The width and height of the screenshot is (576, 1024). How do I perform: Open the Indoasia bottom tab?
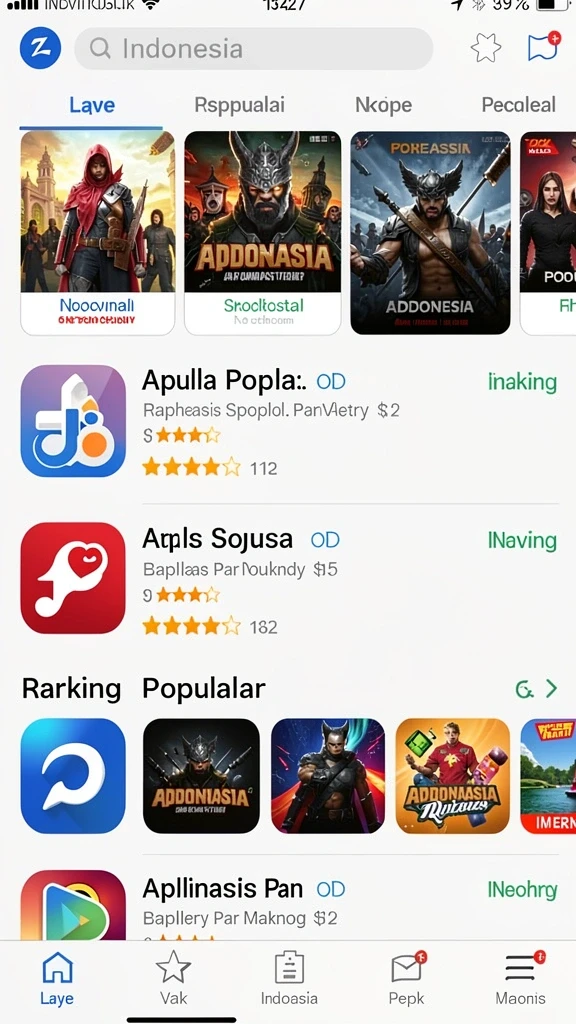289,977
